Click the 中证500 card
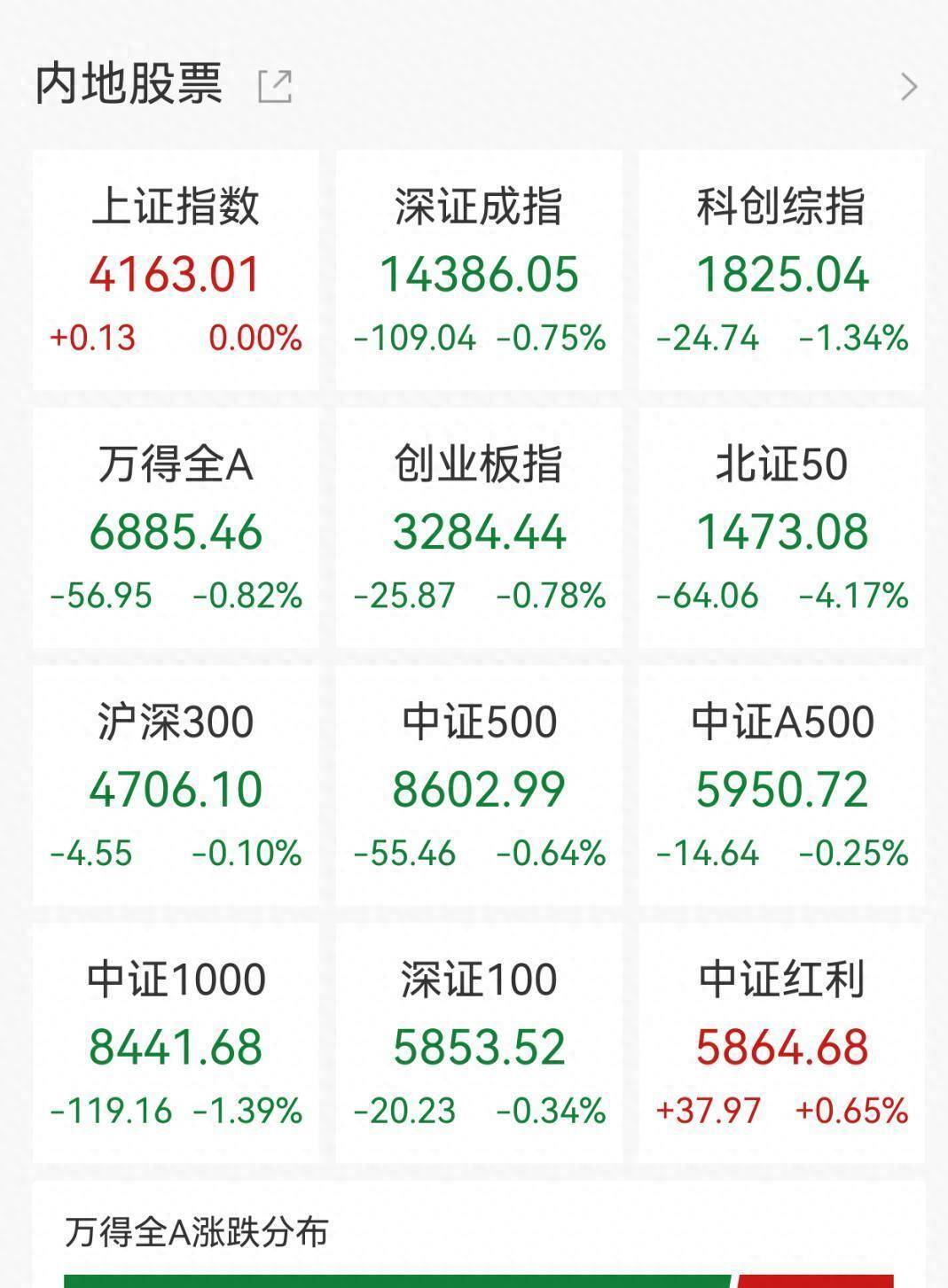The height and width of the screenshot is (1288, 948). (478, 780)
